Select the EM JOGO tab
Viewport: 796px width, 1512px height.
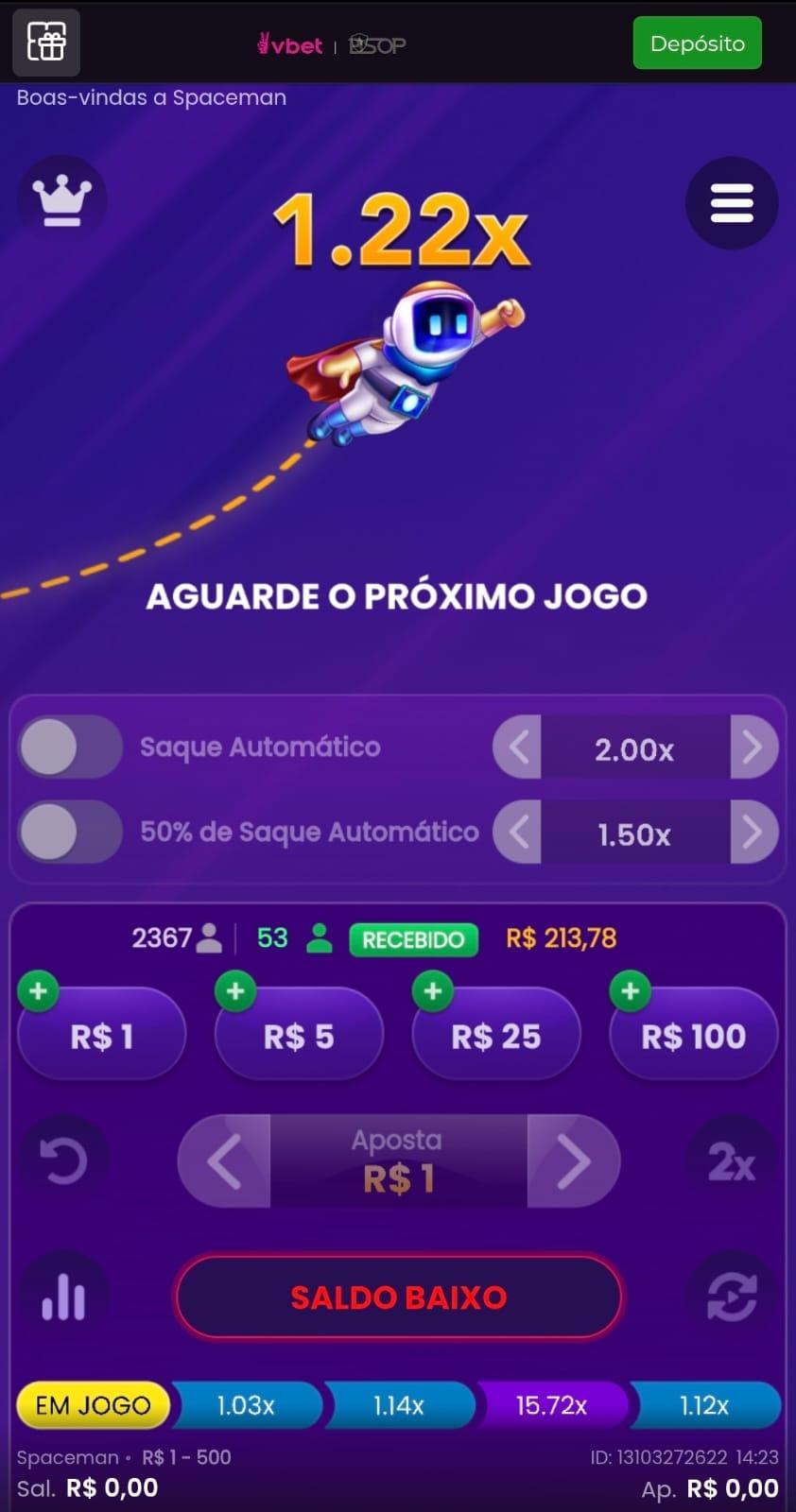coord(91,1405)
